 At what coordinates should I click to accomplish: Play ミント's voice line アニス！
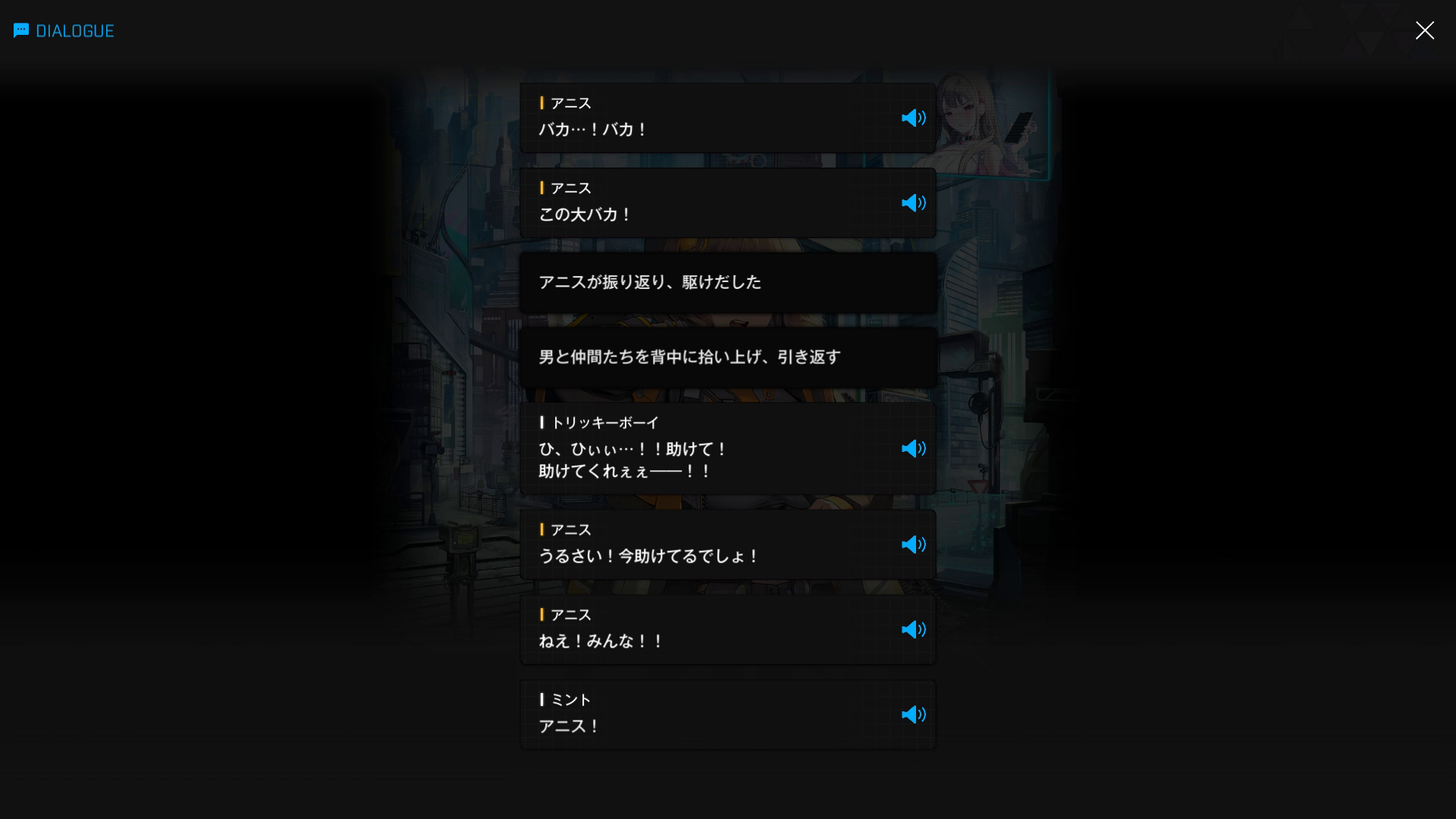913,715
